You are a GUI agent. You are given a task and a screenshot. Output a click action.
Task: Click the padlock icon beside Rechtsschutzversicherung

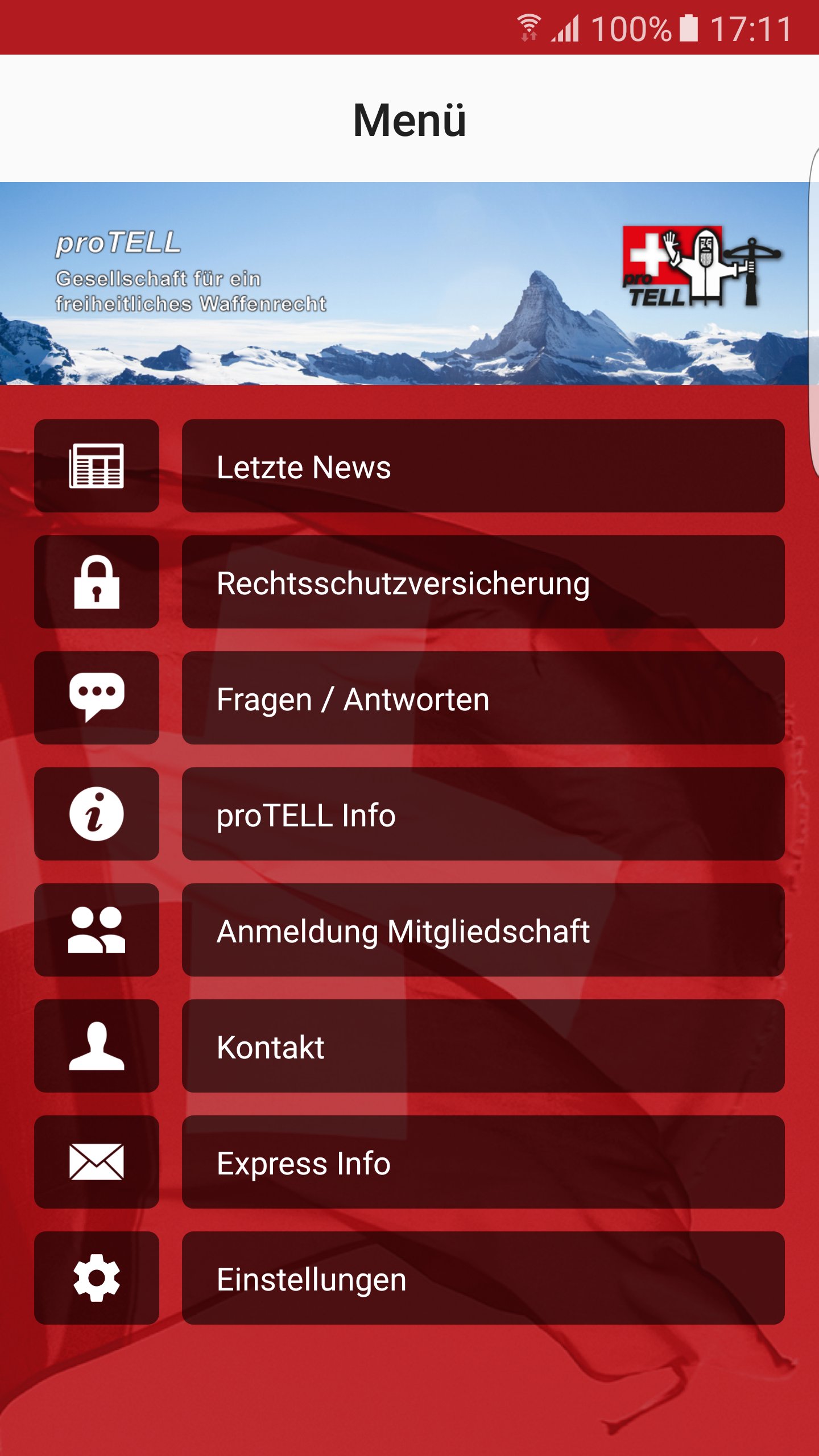pos(97,585)
